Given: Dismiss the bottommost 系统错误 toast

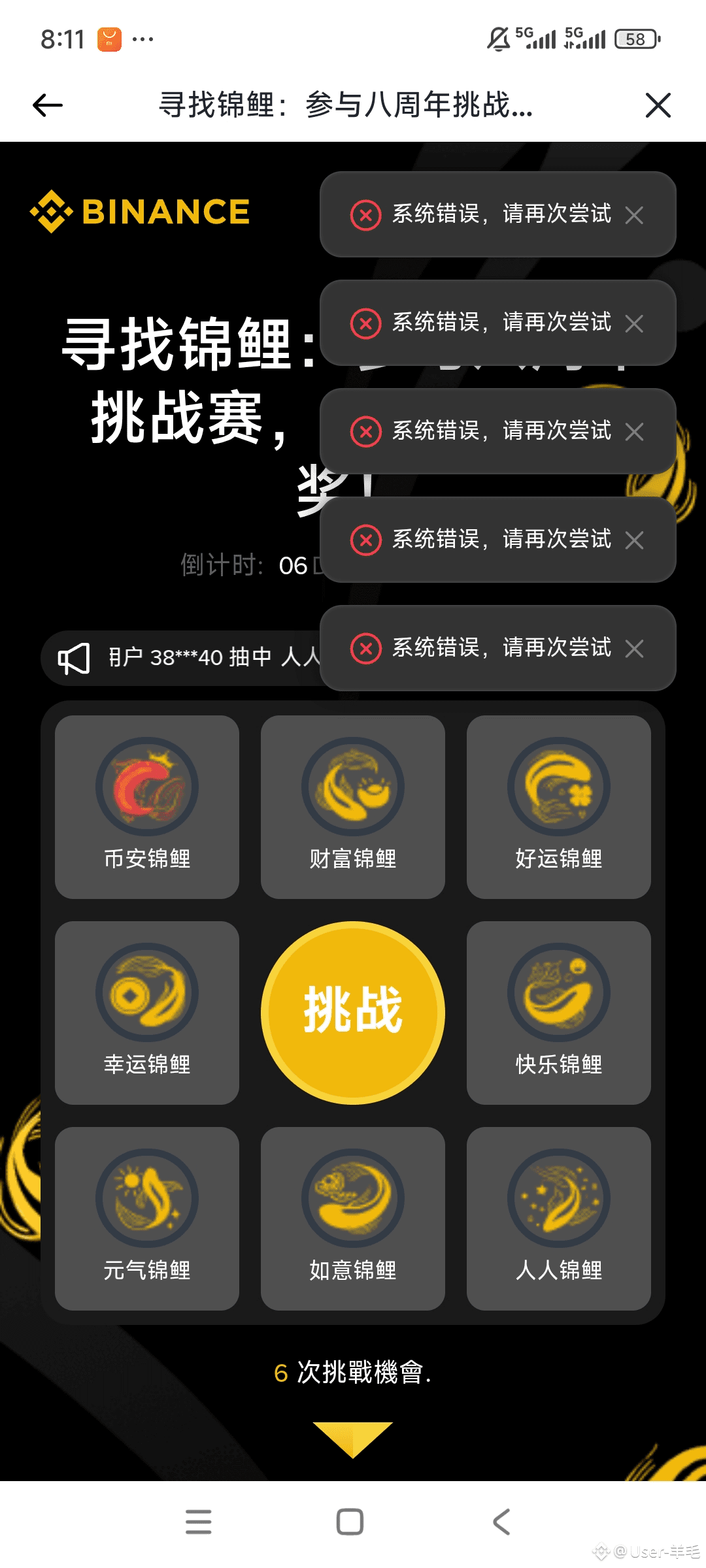Looking at the screenshot, I should (x=634, y=649).
